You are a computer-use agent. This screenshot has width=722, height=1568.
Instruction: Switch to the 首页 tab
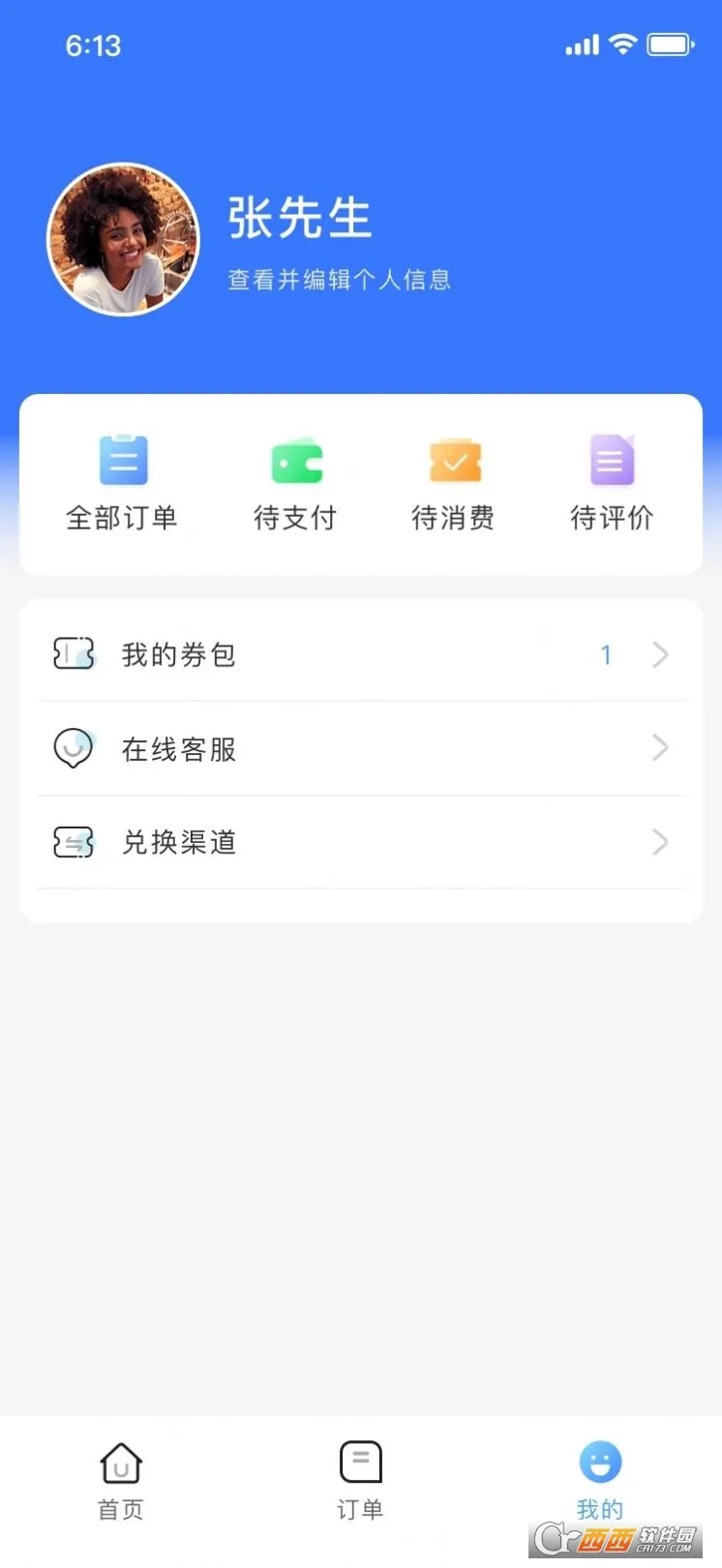pos(121,1481)
